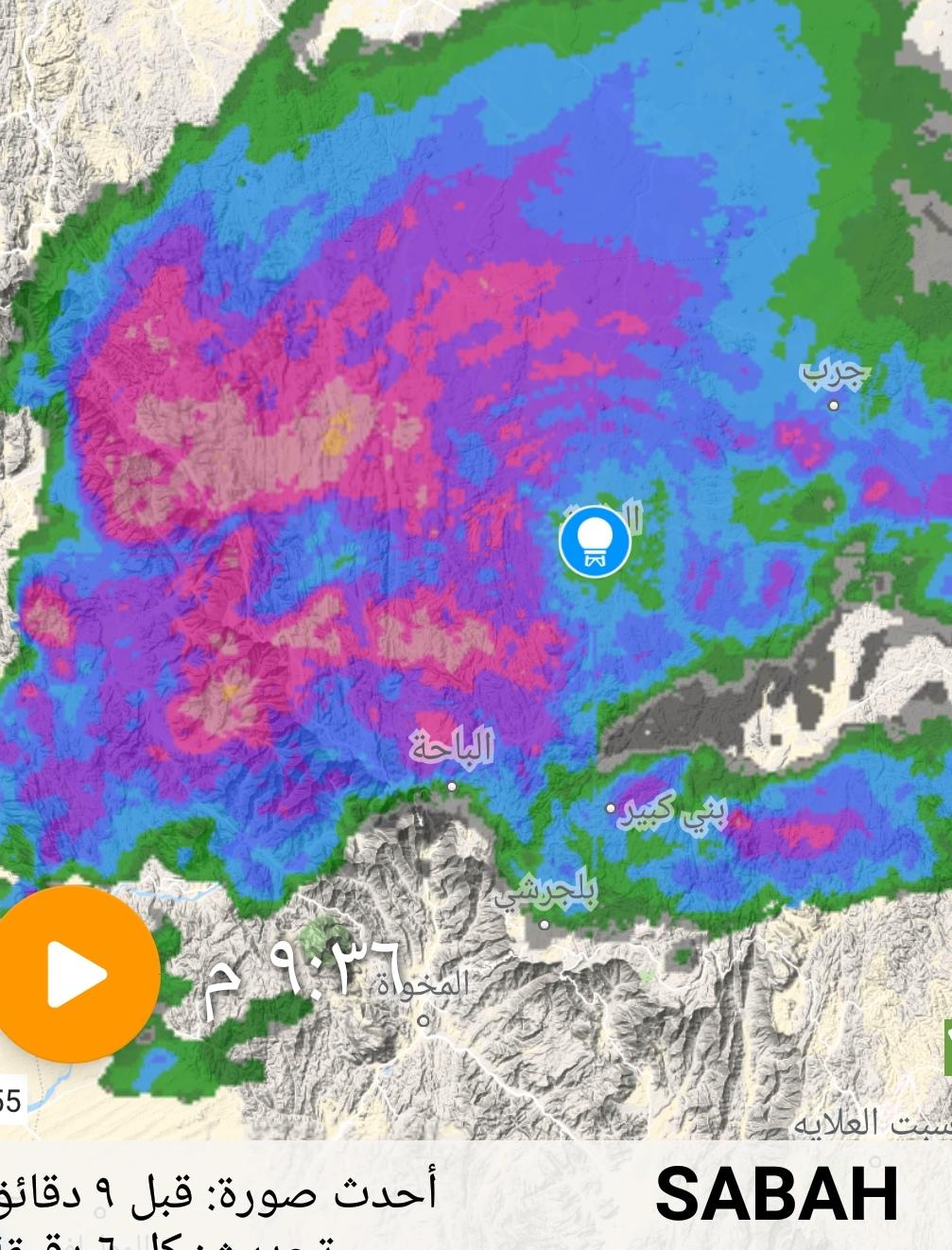
Task: Play the radar animation
Action: (75, 974)
